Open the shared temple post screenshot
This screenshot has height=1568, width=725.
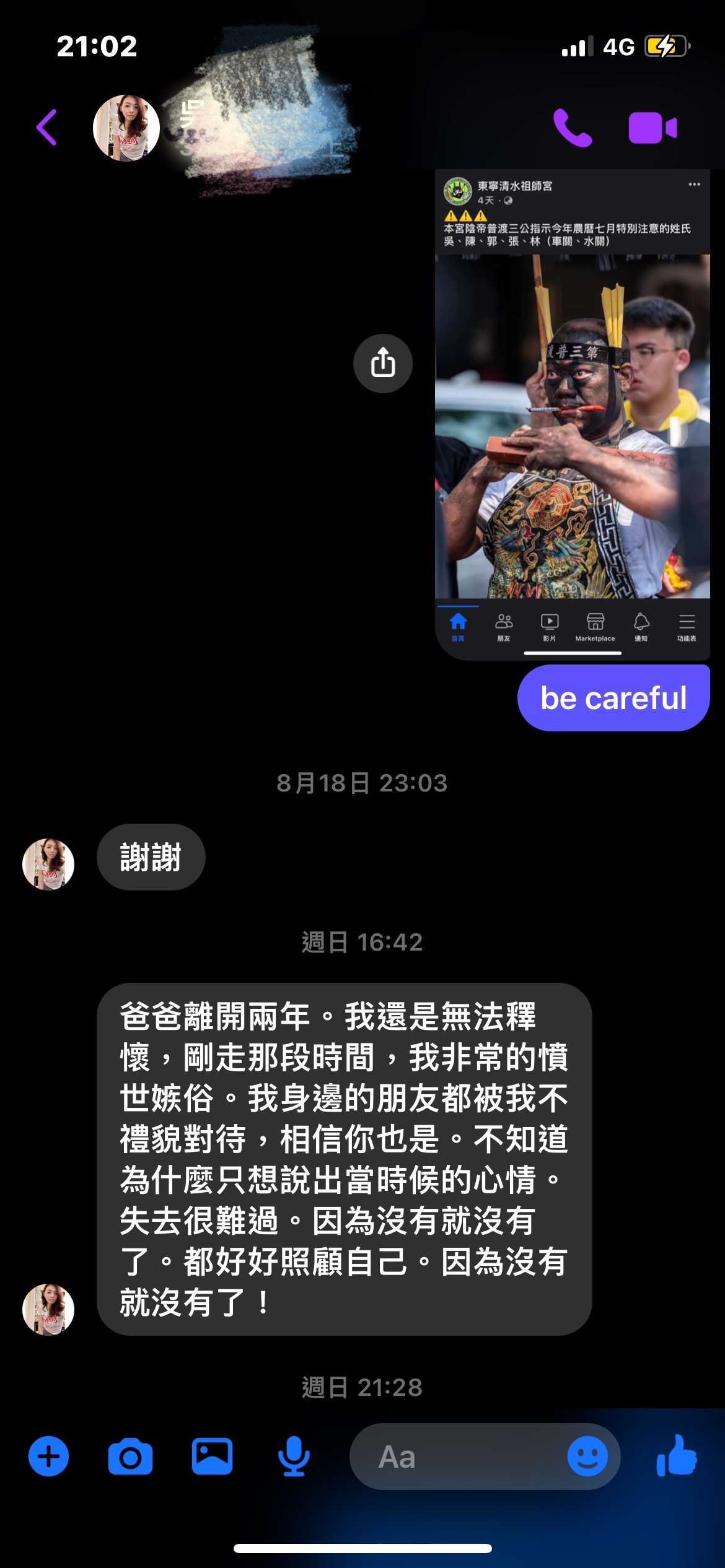(572, 414)
